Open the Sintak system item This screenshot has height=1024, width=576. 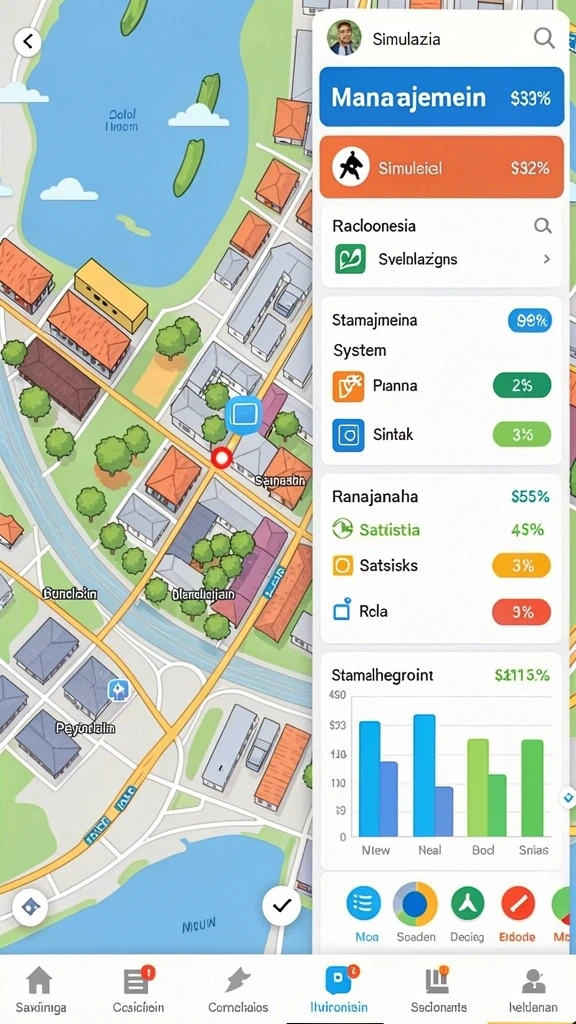tap(441, 434)
